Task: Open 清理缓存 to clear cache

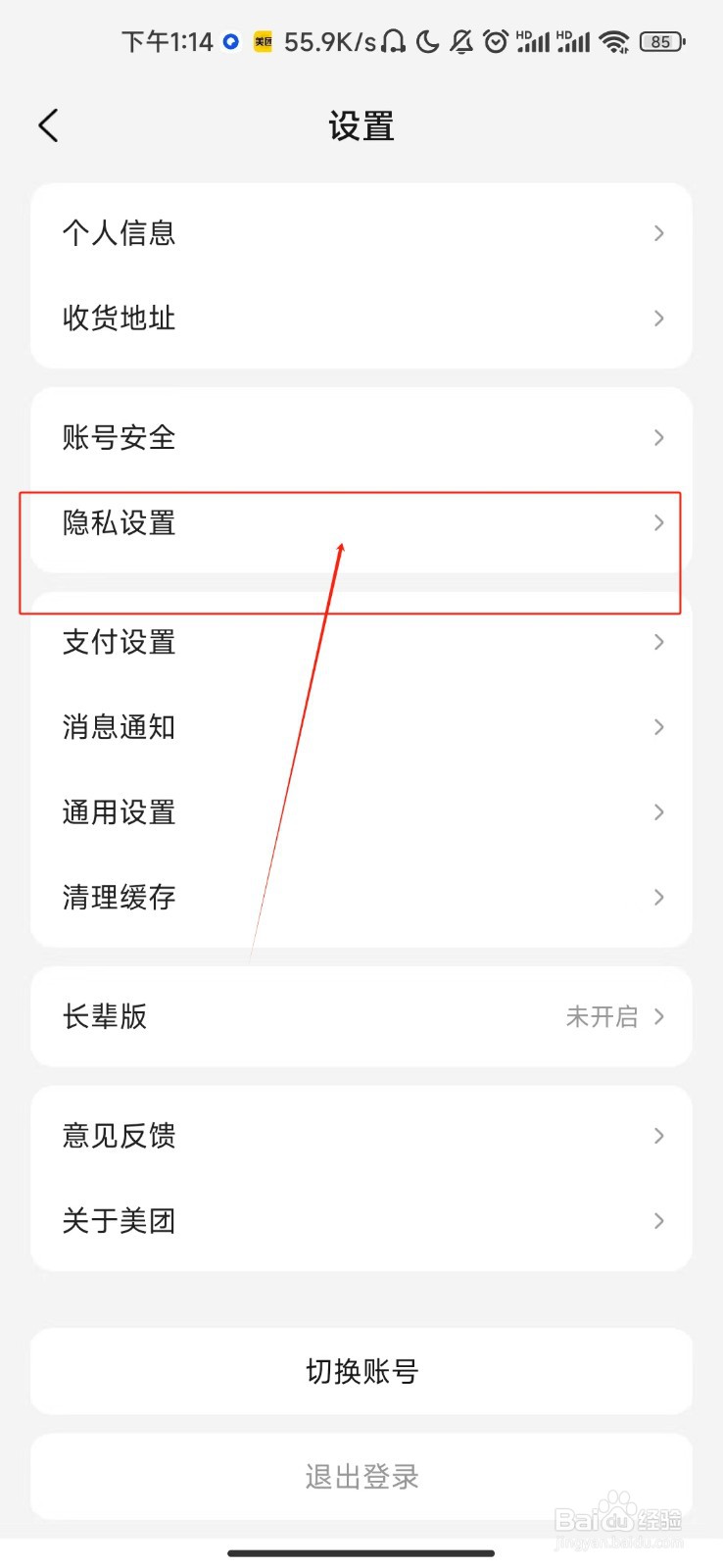Action: pyautogui.click(x=361, y=897)
